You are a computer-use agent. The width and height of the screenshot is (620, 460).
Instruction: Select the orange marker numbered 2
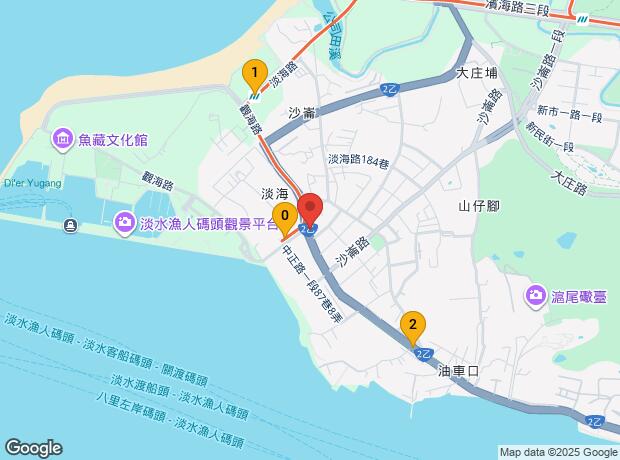click(x=412, y=326)
